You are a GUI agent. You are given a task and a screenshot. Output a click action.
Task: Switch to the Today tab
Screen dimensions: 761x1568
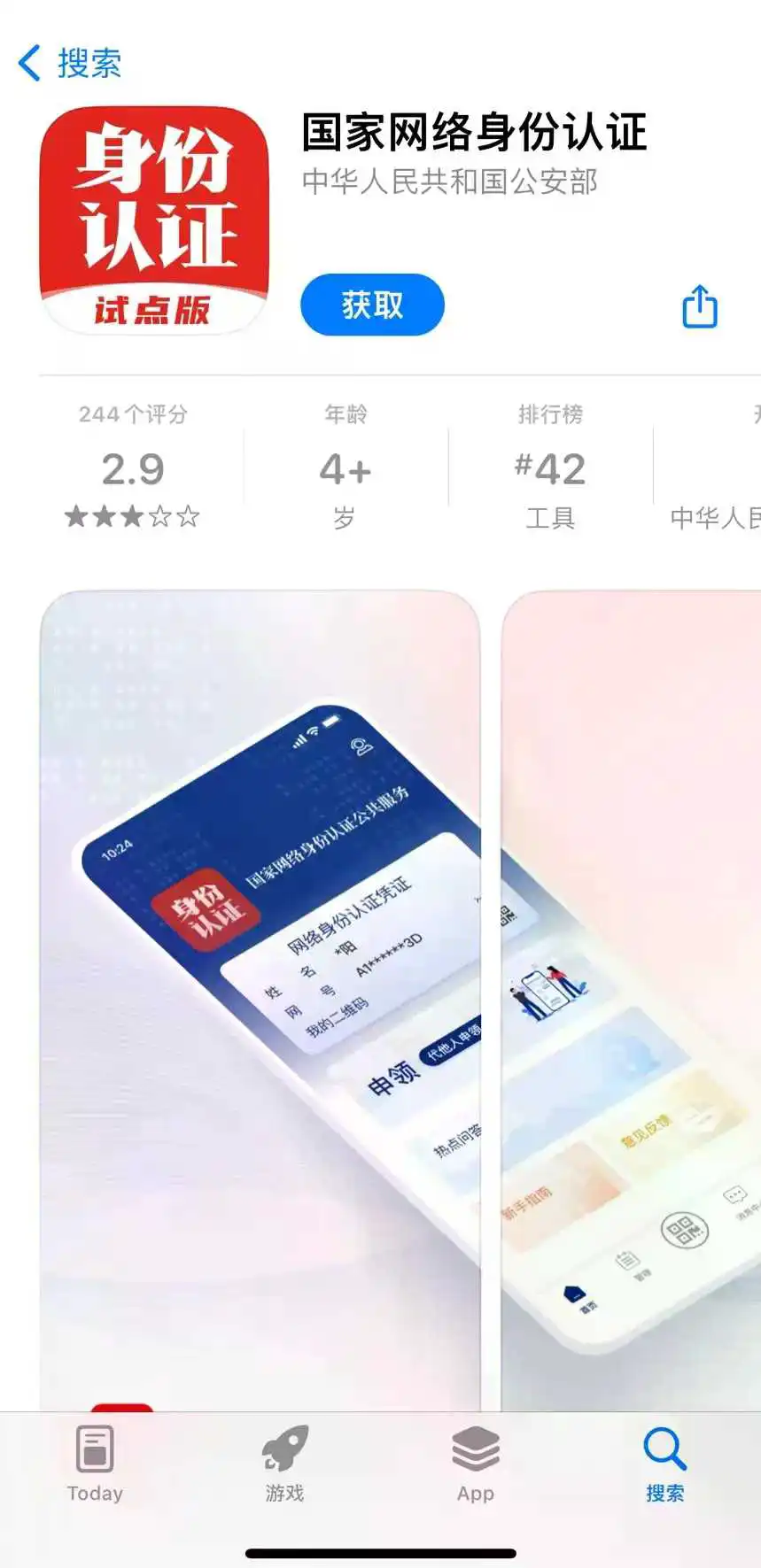(x=95, y=1463)
